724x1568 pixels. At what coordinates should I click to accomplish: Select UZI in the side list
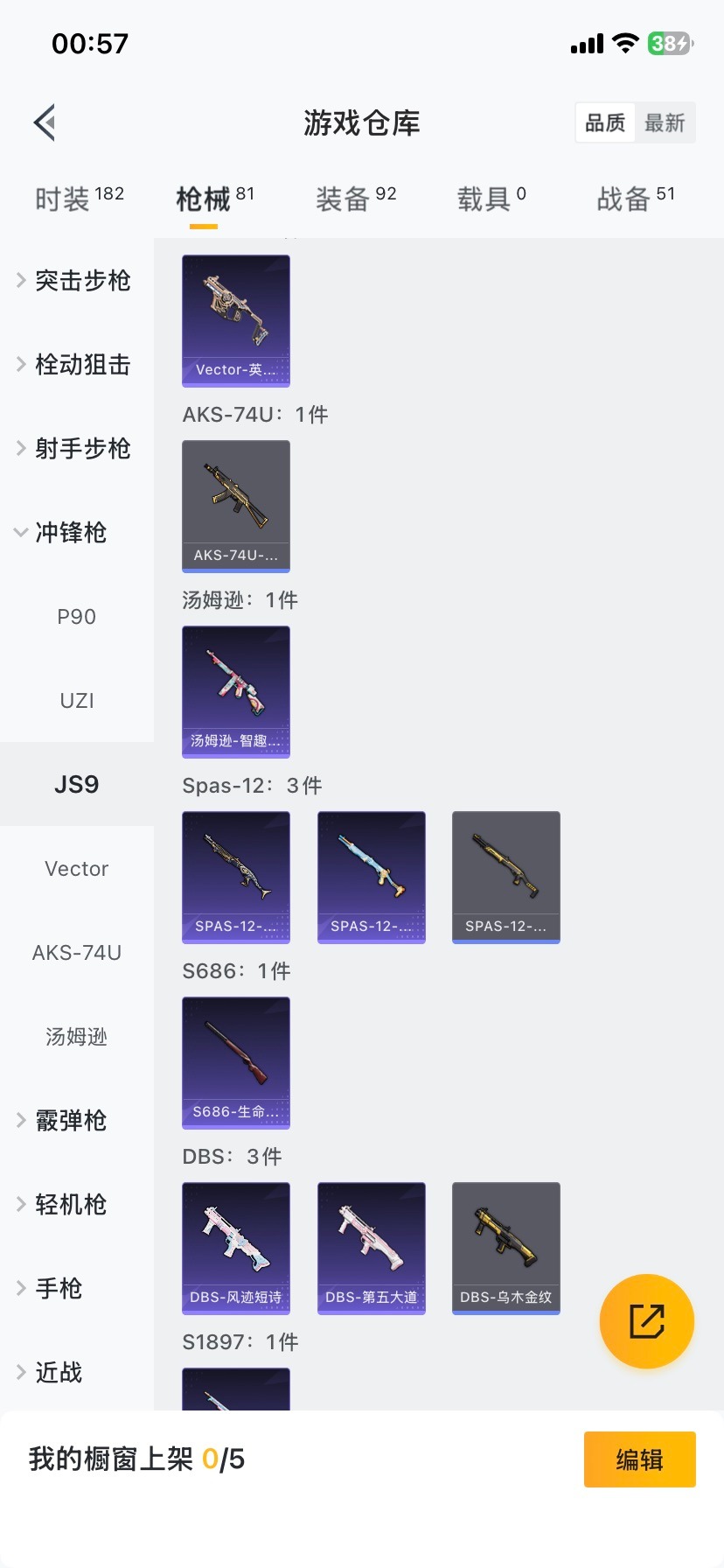pos(77,701)
